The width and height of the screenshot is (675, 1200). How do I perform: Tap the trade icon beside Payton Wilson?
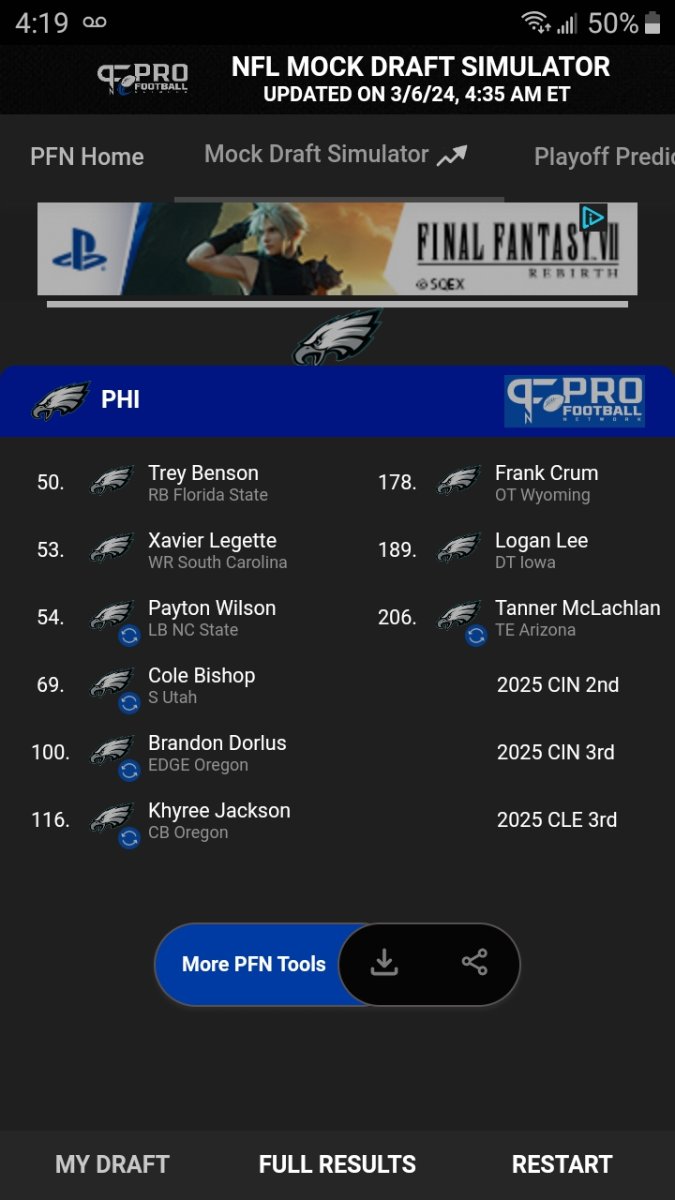click(129, 636)
